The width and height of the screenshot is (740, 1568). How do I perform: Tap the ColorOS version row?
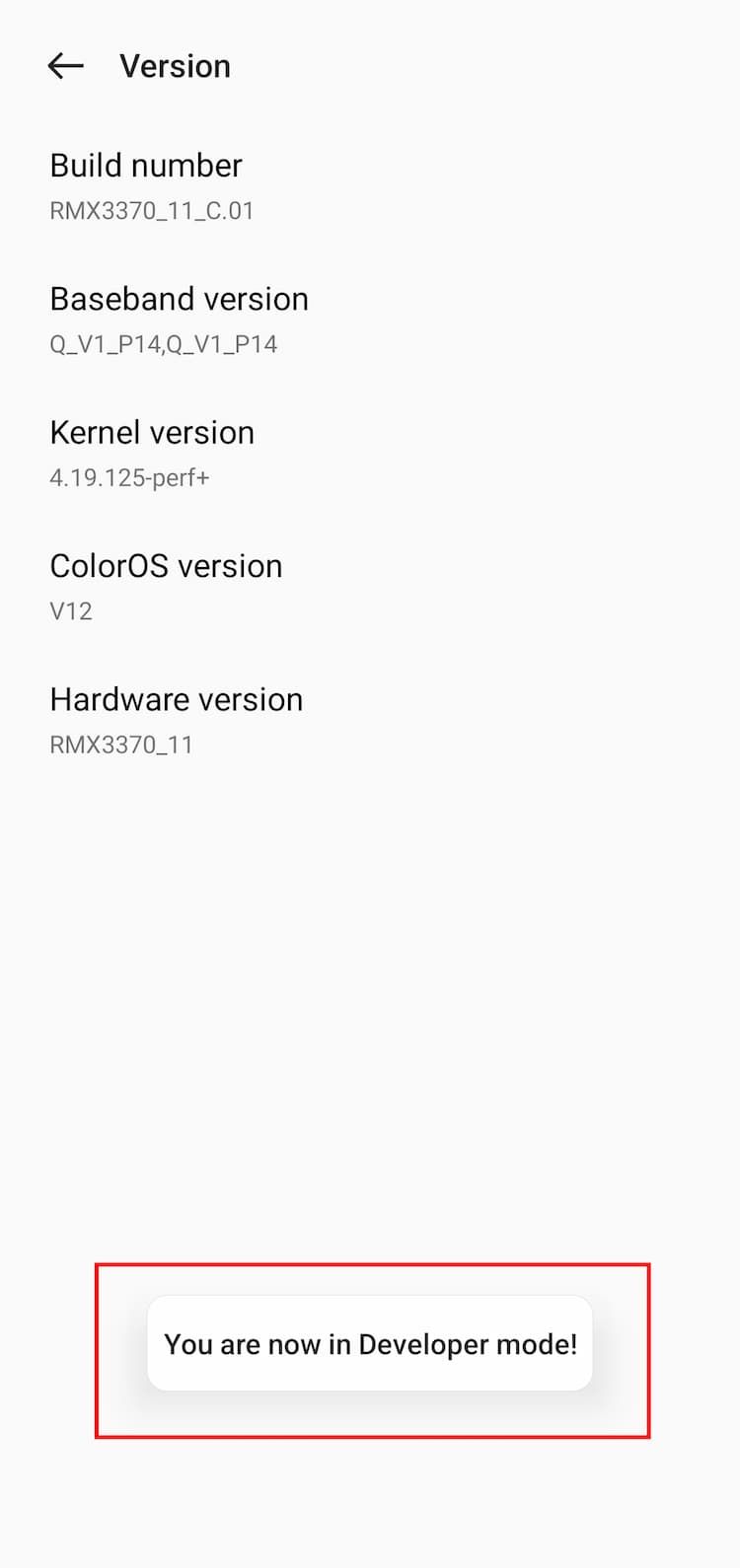point(370,588)
